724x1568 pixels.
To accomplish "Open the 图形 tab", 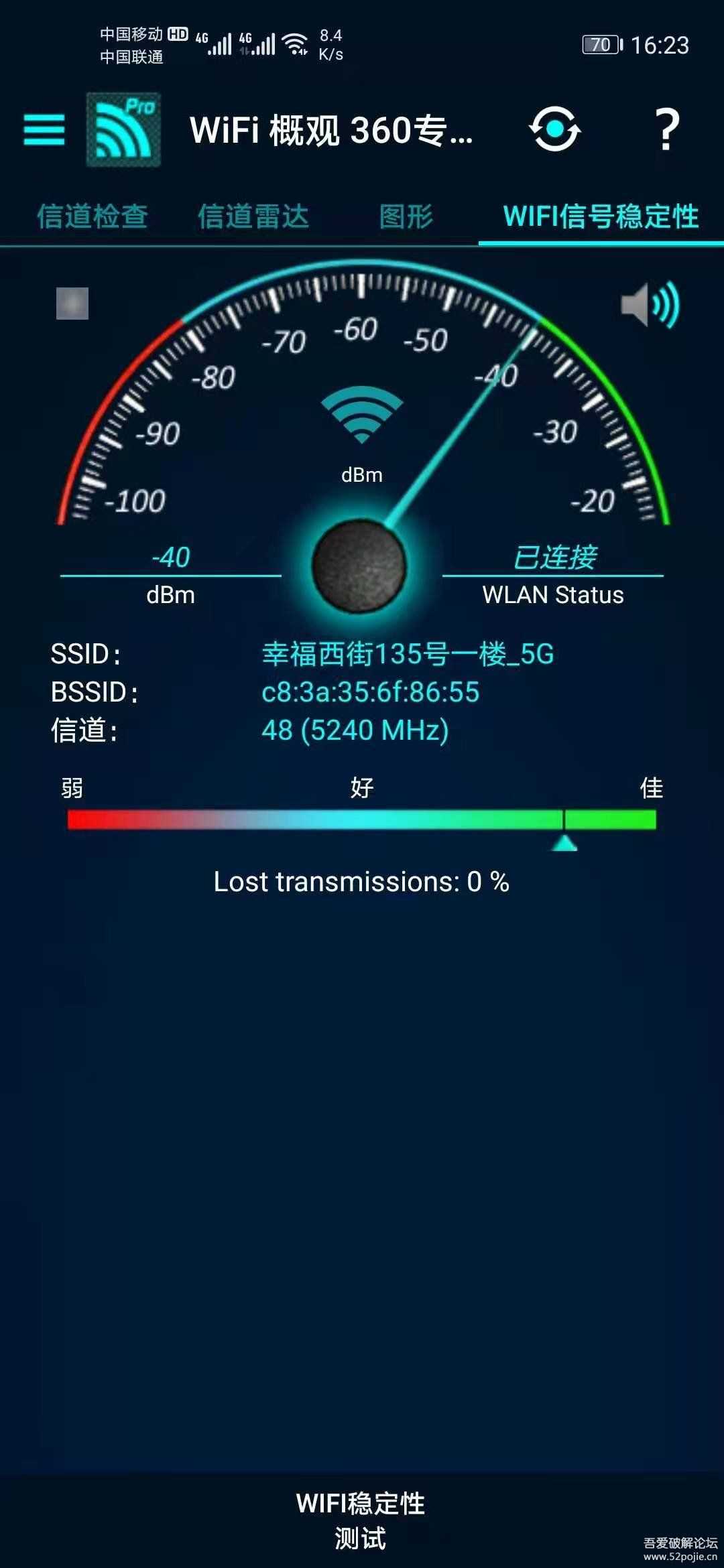I will point(406,216).
